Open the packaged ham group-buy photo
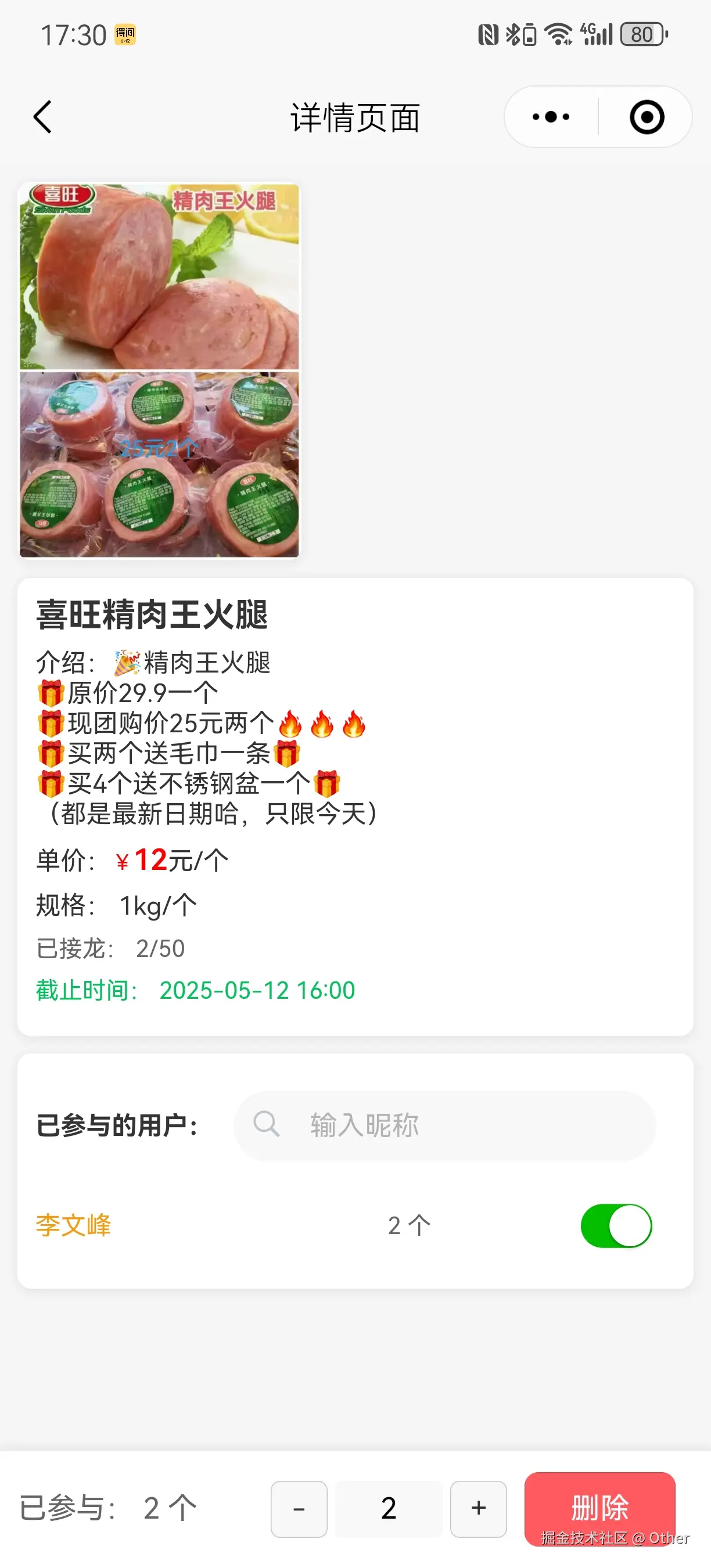This screenshot has height=1568, width=711. tap(160, 466)
